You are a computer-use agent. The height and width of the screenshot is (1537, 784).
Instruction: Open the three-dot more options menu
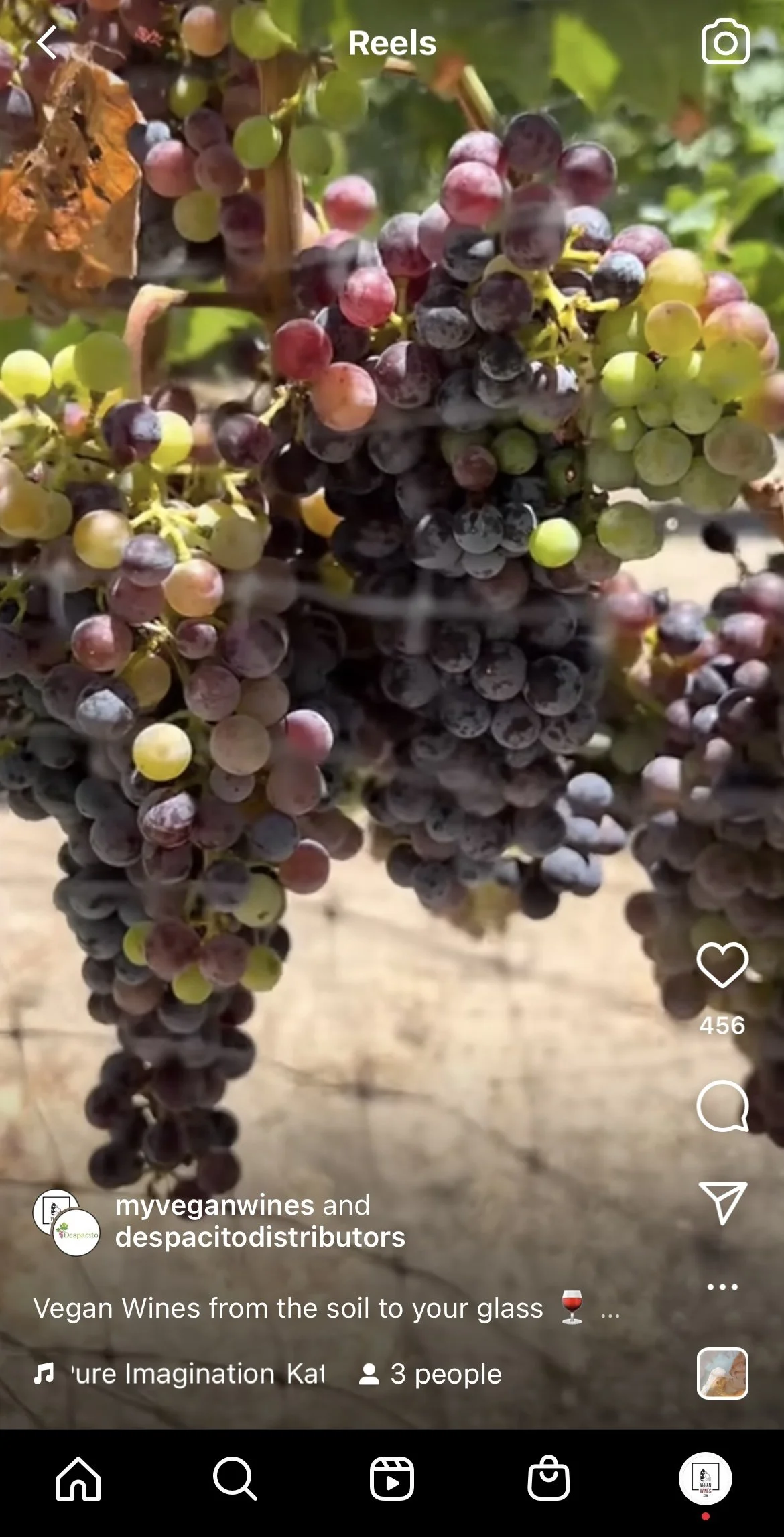click(722, 1286)
